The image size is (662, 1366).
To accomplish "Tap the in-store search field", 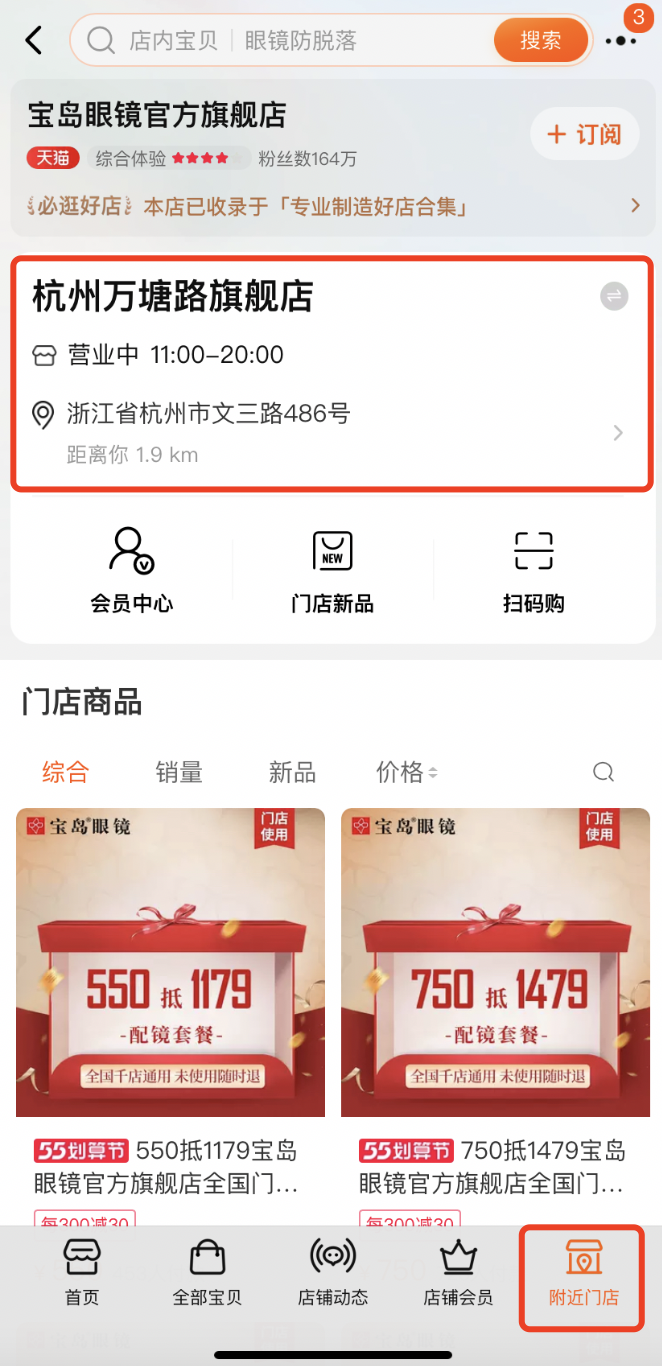I will click(290, 41).
